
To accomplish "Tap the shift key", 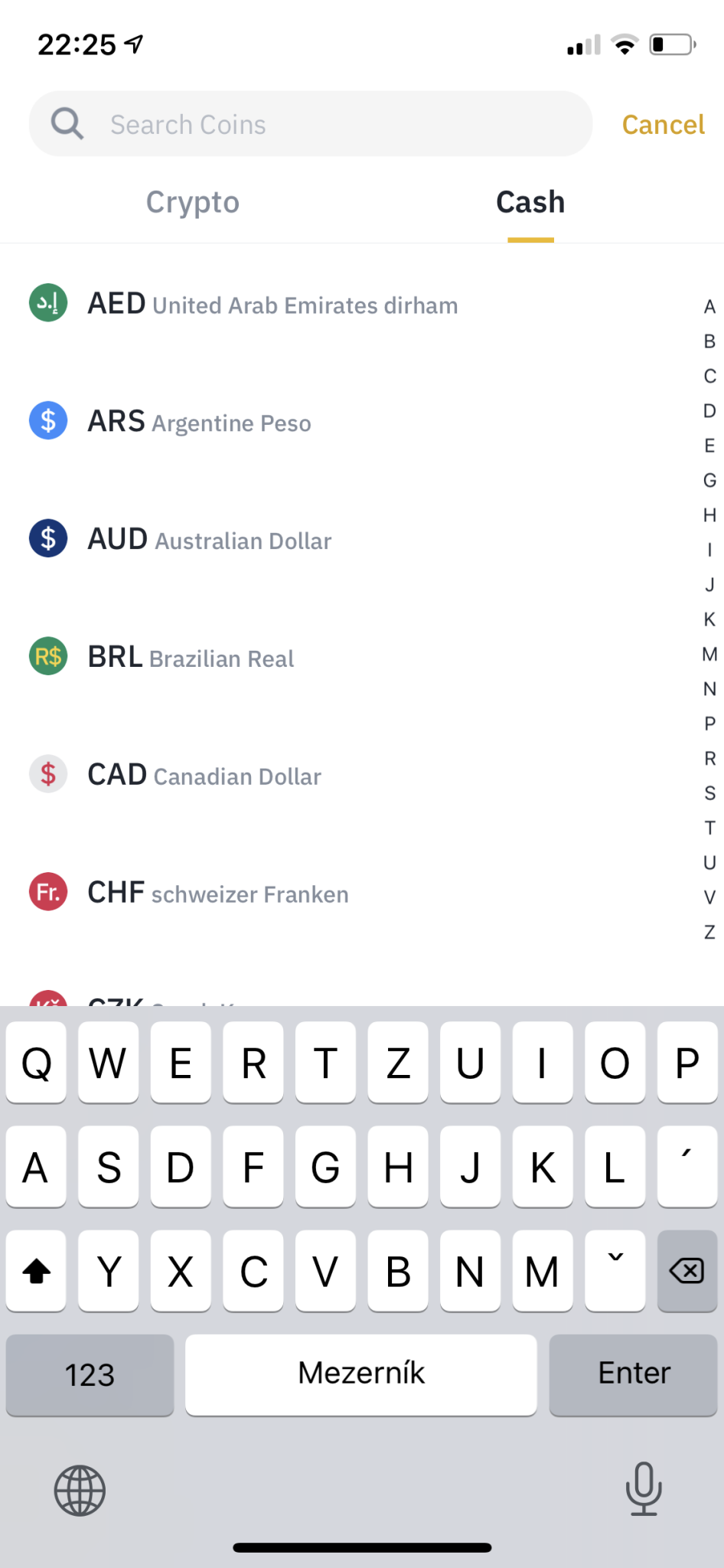I will [36, 1271].
